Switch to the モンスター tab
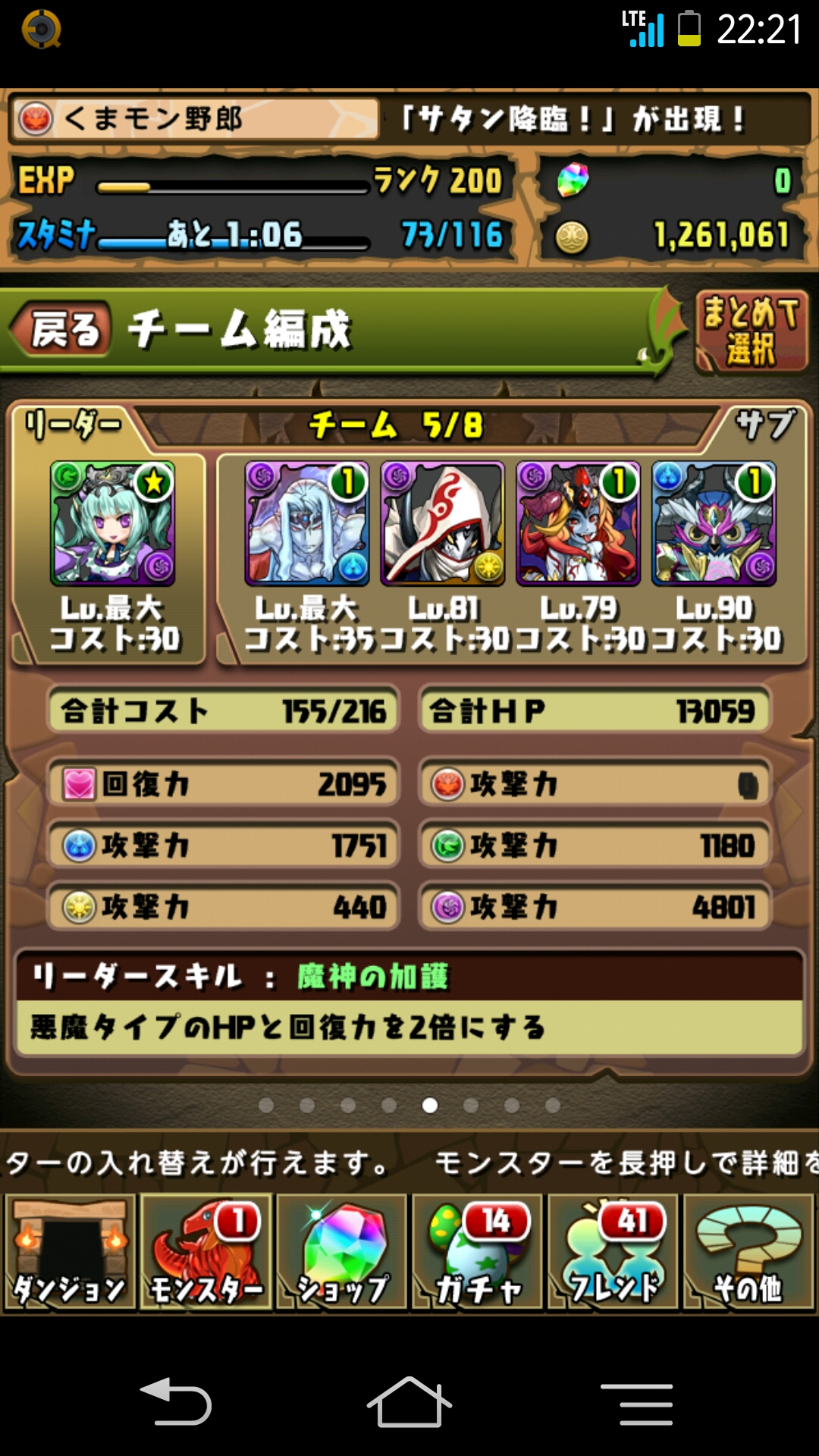The width and height of the screenshot is (819, 1456). click(x=206, y=1252)
